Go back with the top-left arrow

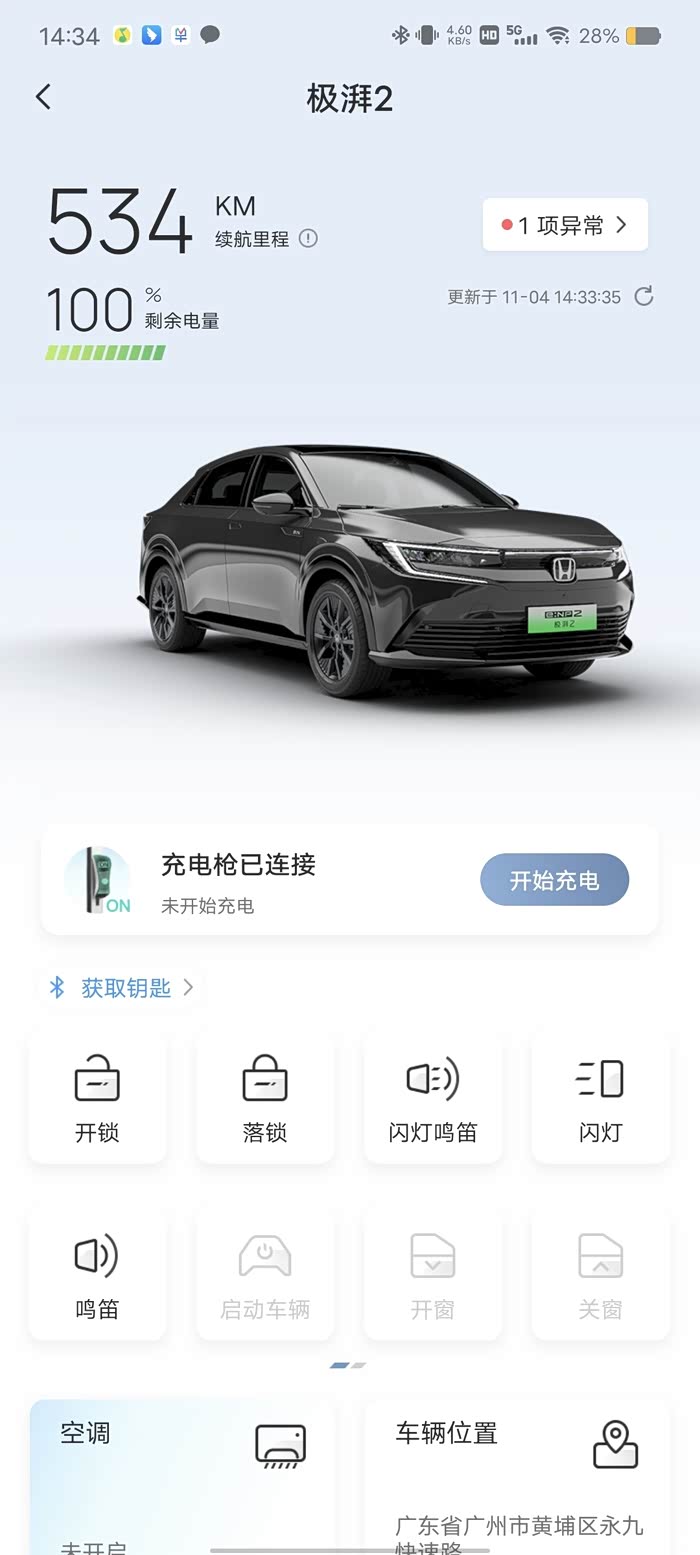[43, 97]
